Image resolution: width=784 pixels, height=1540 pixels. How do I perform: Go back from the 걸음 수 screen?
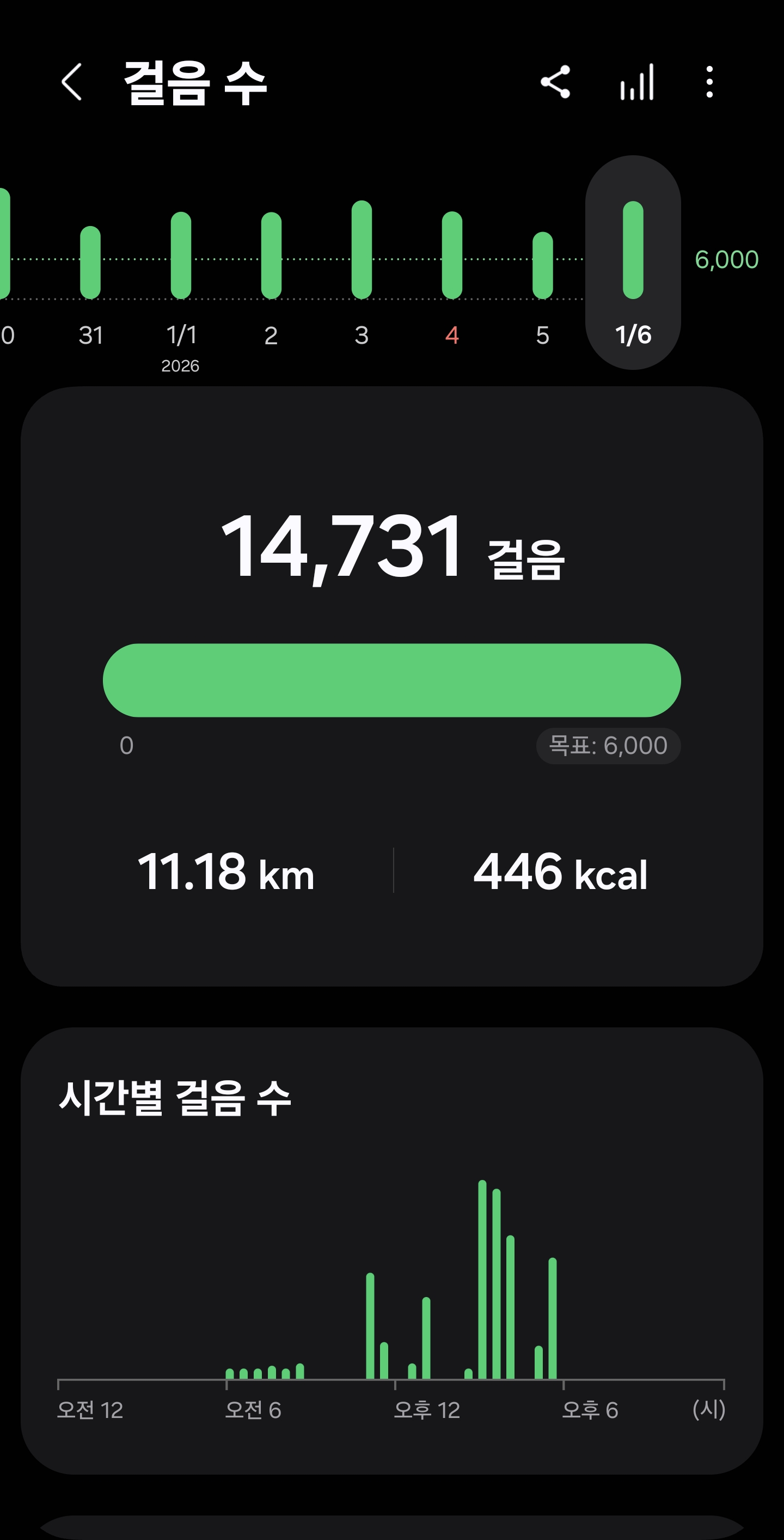[72, 82]
